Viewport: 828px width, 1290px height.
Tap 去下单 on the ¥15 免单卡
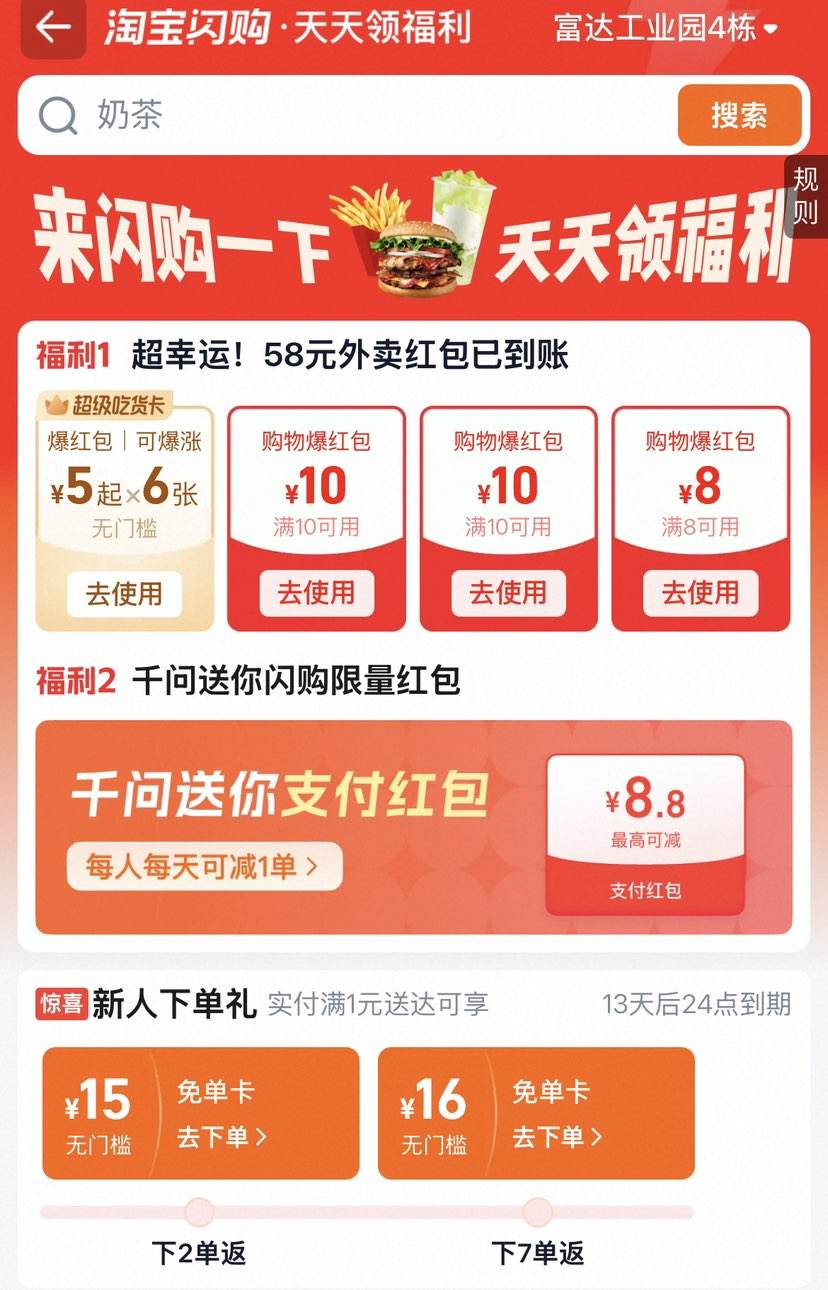(x=222, y=1137)
